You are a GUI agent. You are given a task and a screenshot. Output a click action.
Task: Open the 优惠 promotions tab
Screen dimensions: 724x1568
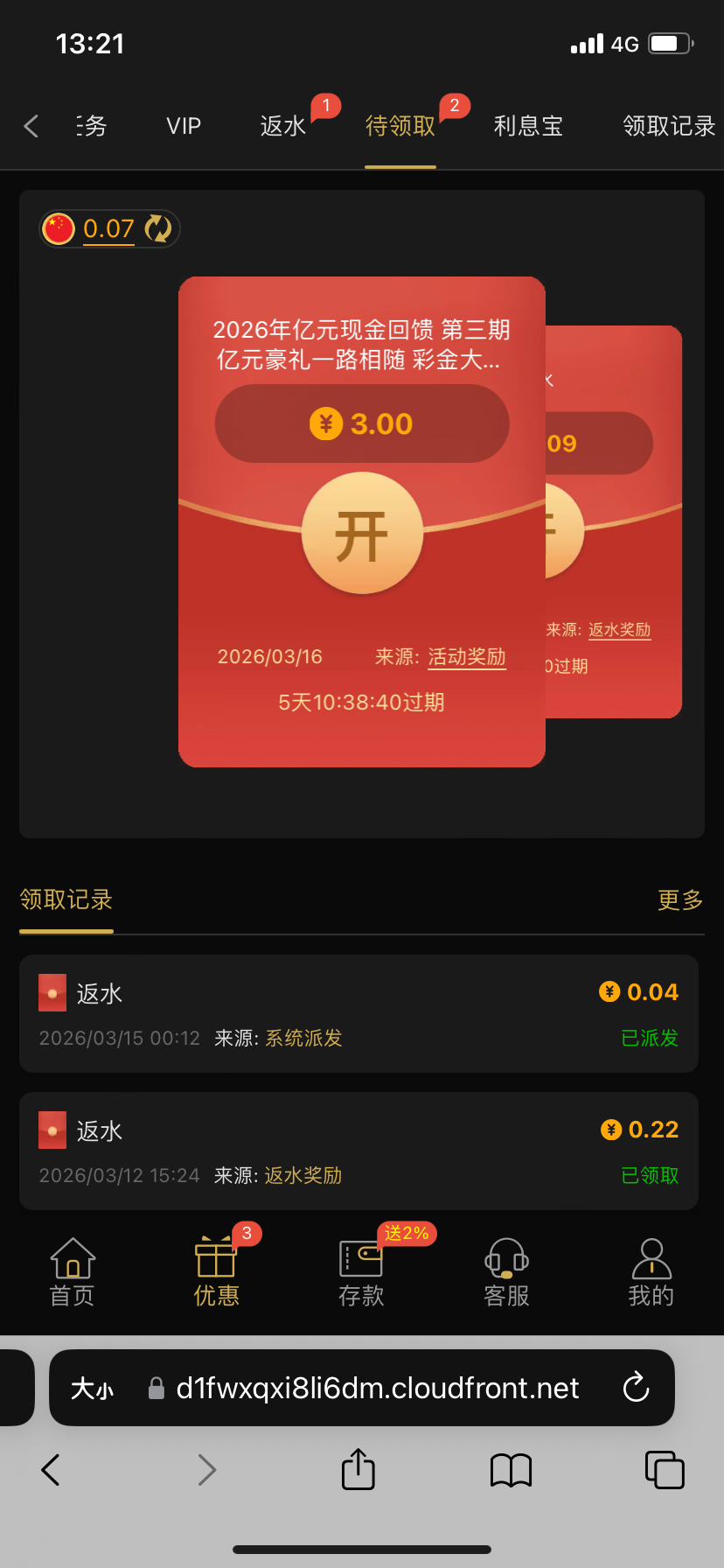click(x=216, y=1272)
